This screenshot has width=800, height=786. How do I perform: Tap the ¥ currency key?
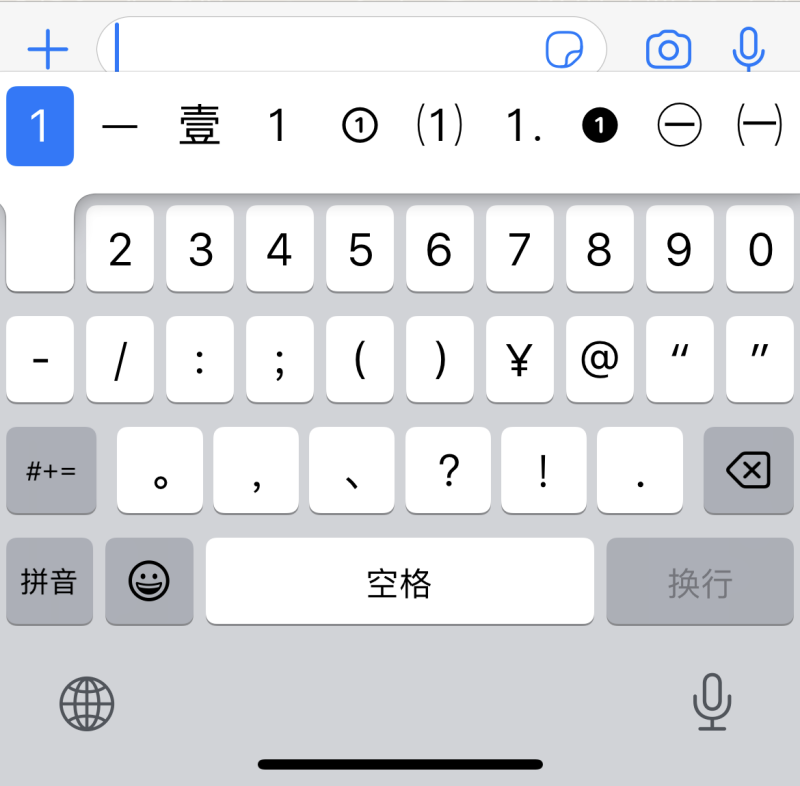519,360
